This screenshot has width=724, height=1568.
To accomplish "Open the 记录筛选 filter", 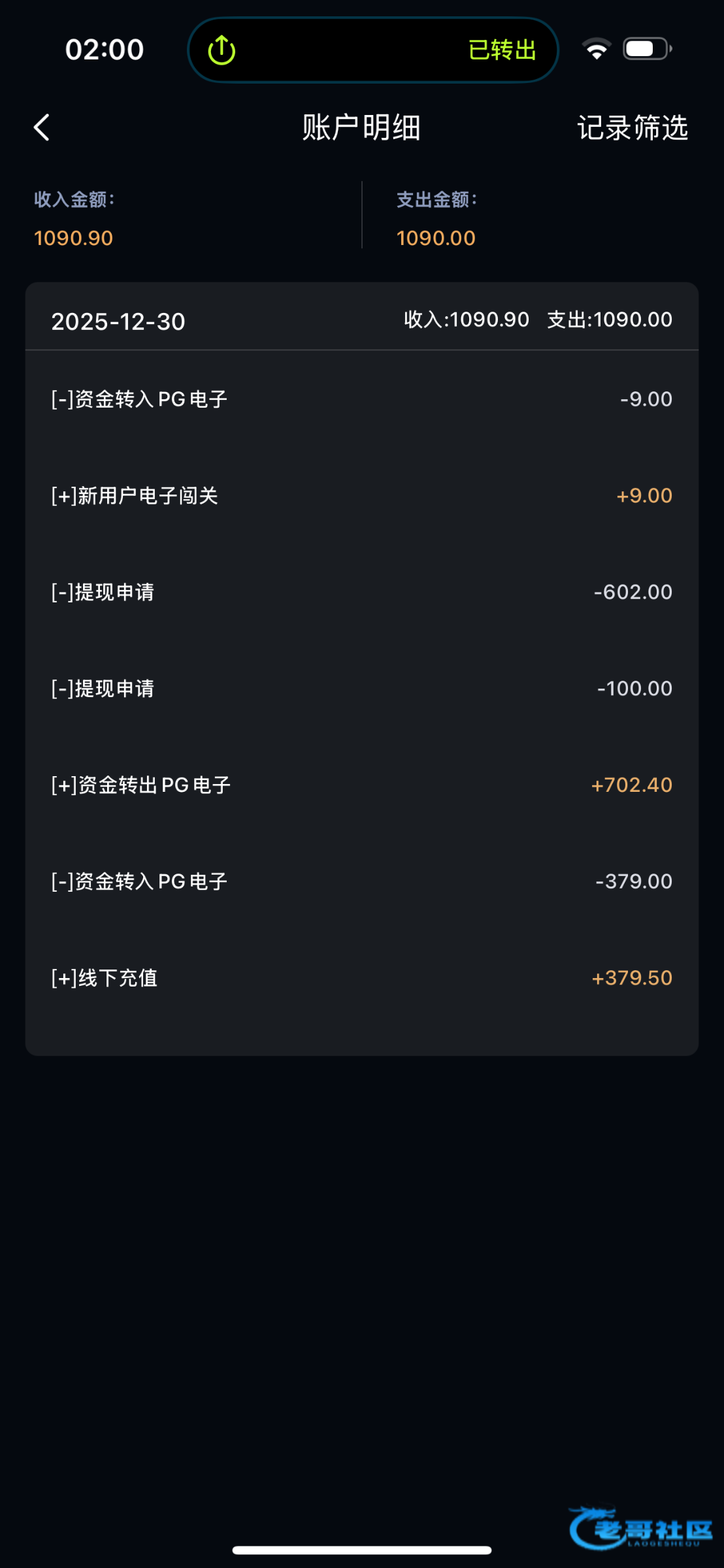I will click(632, 127).
